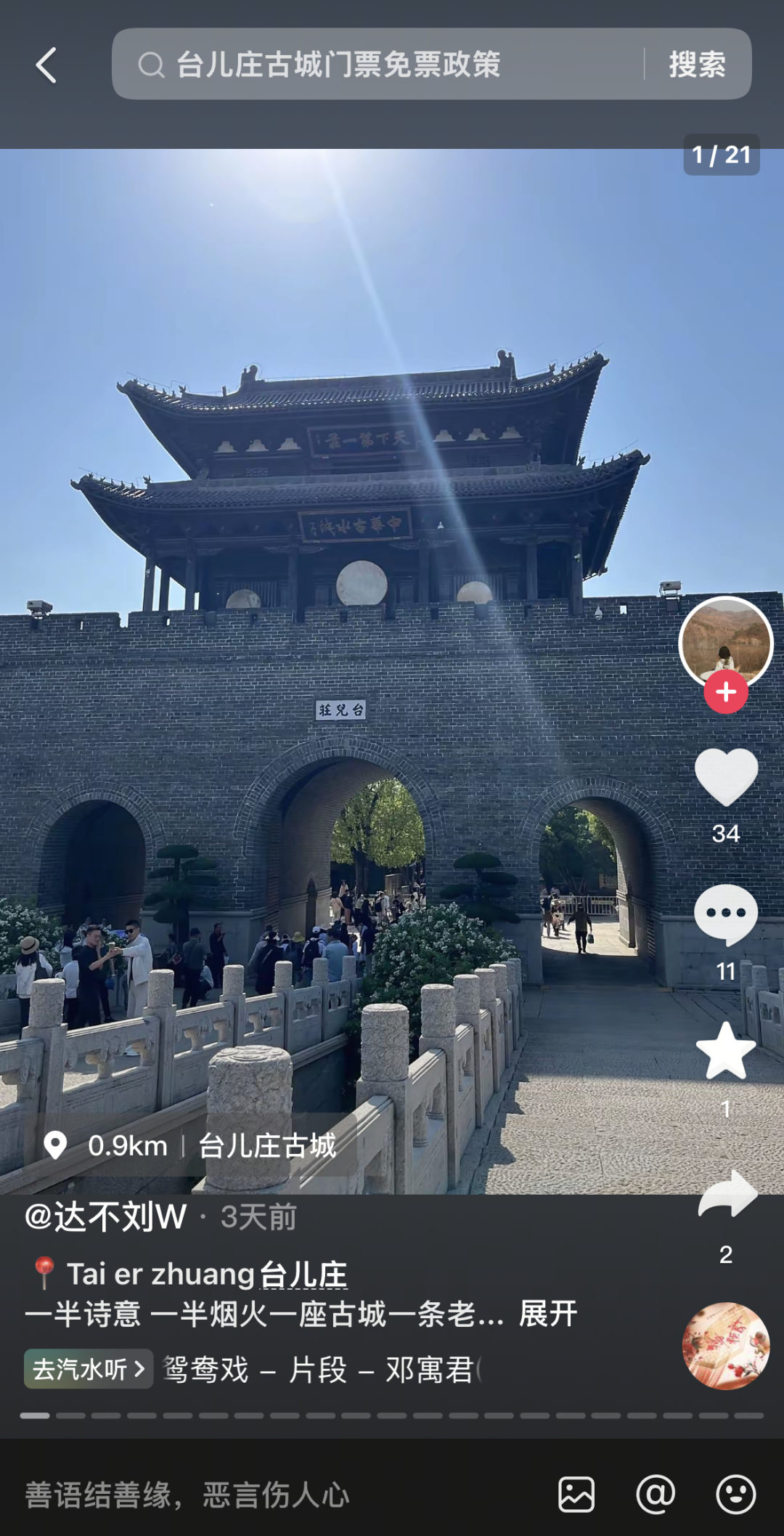This screenshot has height=1536, width=784.
Task: Open the 台儿庄古城 location tag
Action: pos(266,1145)
